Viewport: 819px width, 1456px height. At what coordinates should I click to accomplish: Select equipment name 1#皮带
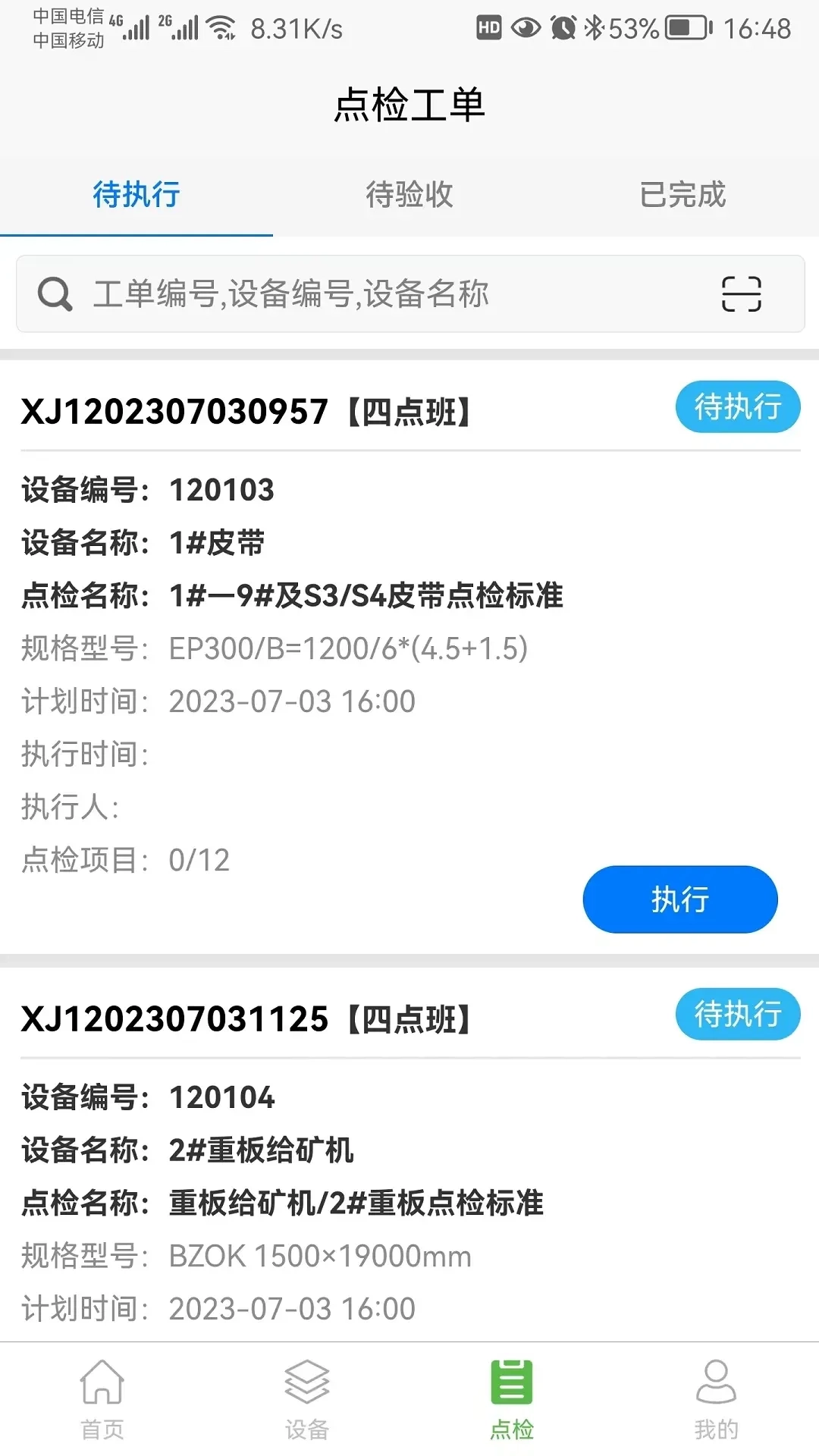click(x=216, y=543)
